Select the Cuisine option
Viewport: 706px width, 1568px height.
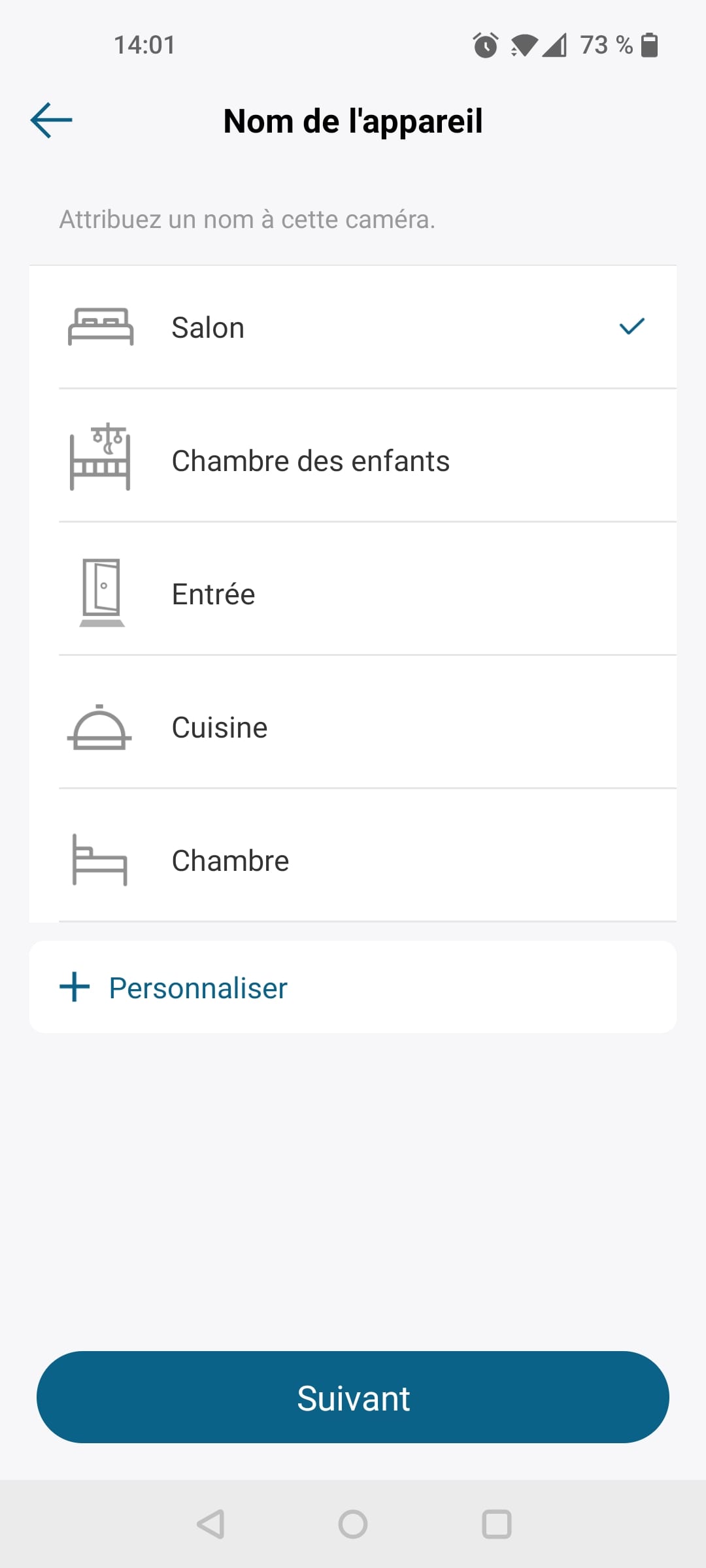353,727
